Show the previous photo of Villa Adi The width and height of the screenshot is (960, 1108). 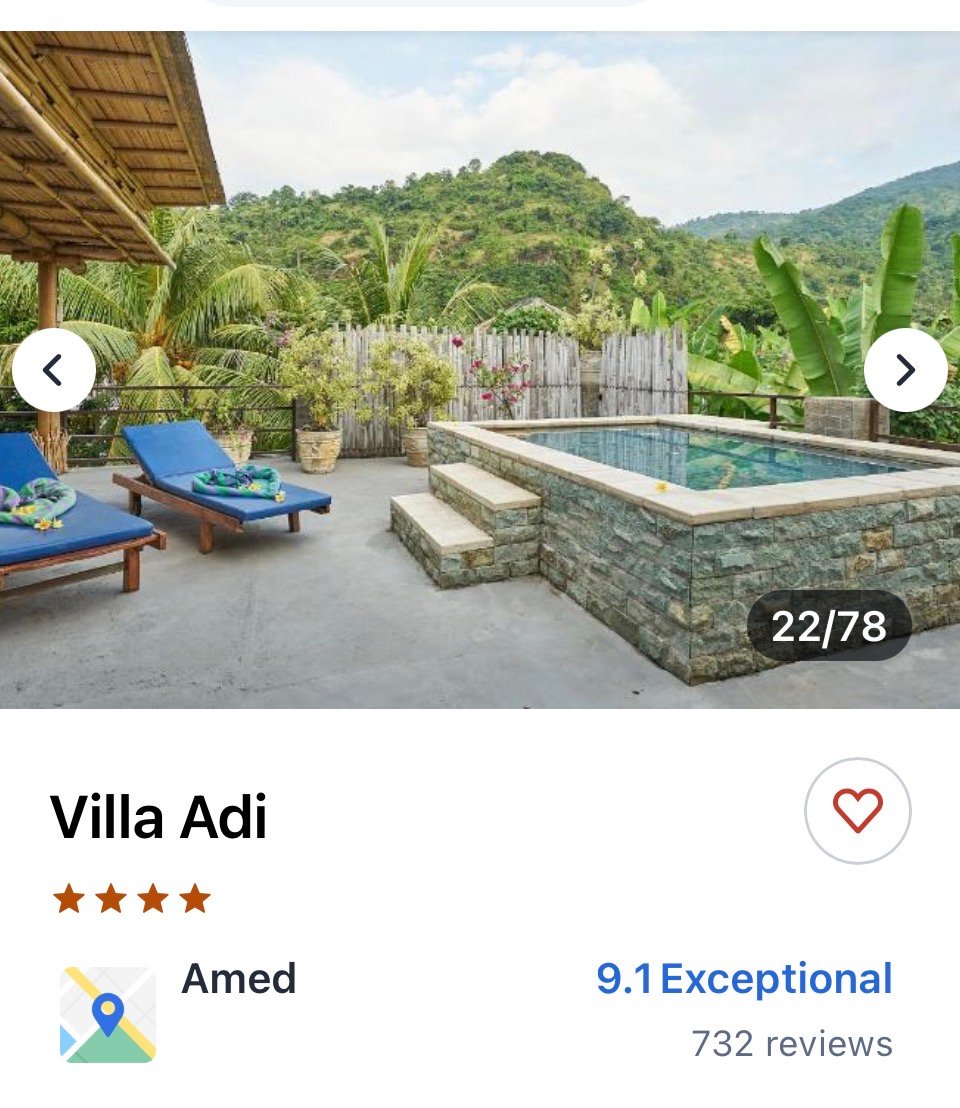click(x=54, y=370)
